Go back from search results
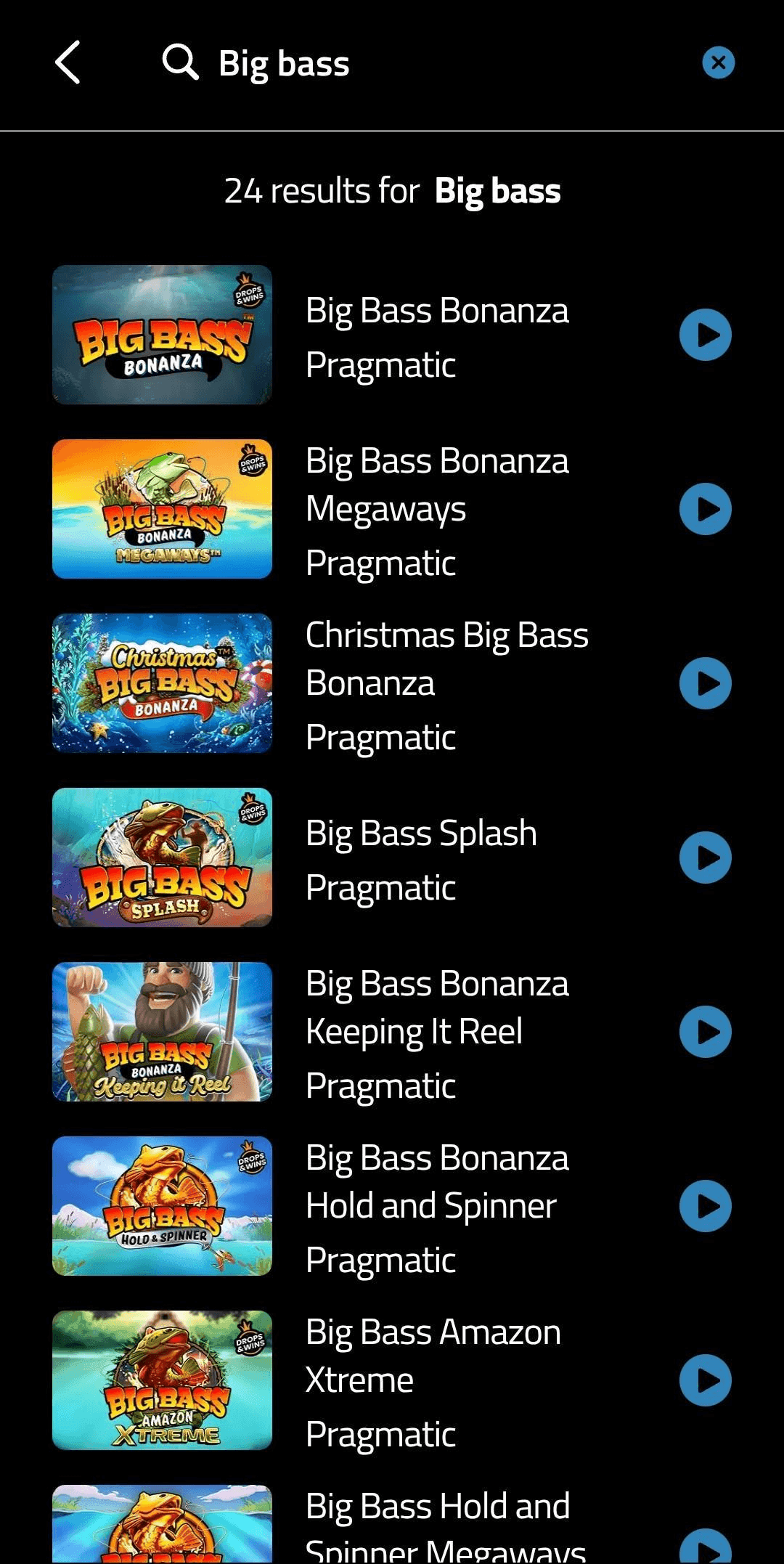Viewport: 784px width, 1564px height. click(x=68, y=62)
